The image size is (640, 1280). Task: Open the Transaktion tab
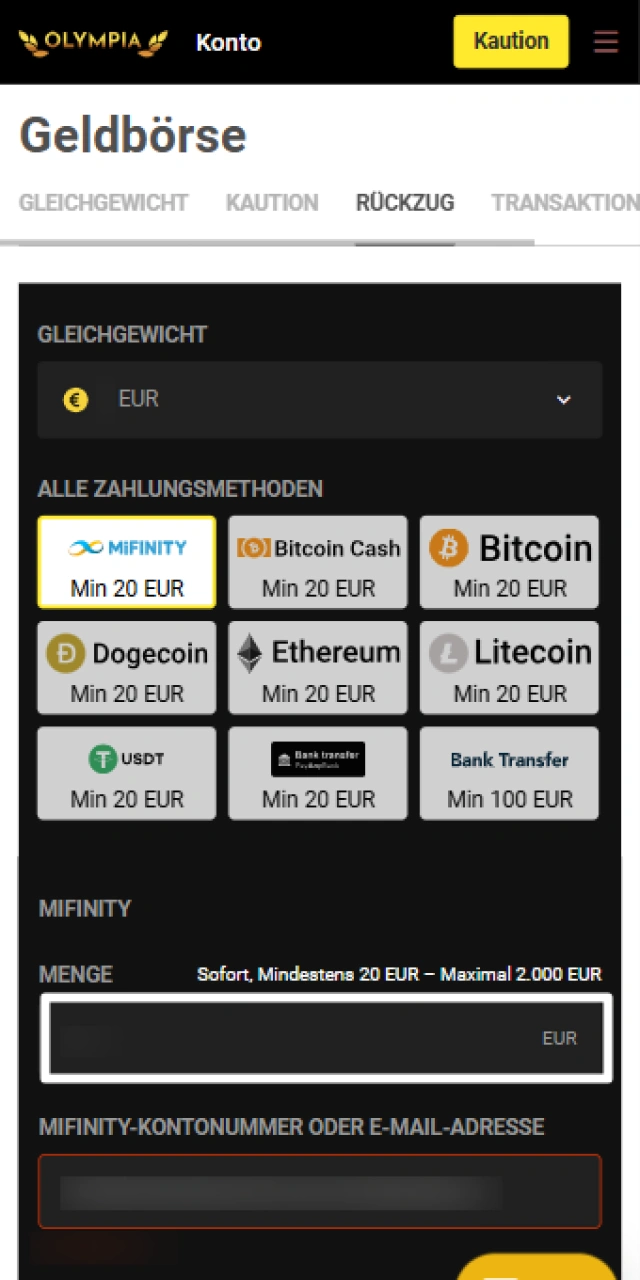tap(565, 203)
